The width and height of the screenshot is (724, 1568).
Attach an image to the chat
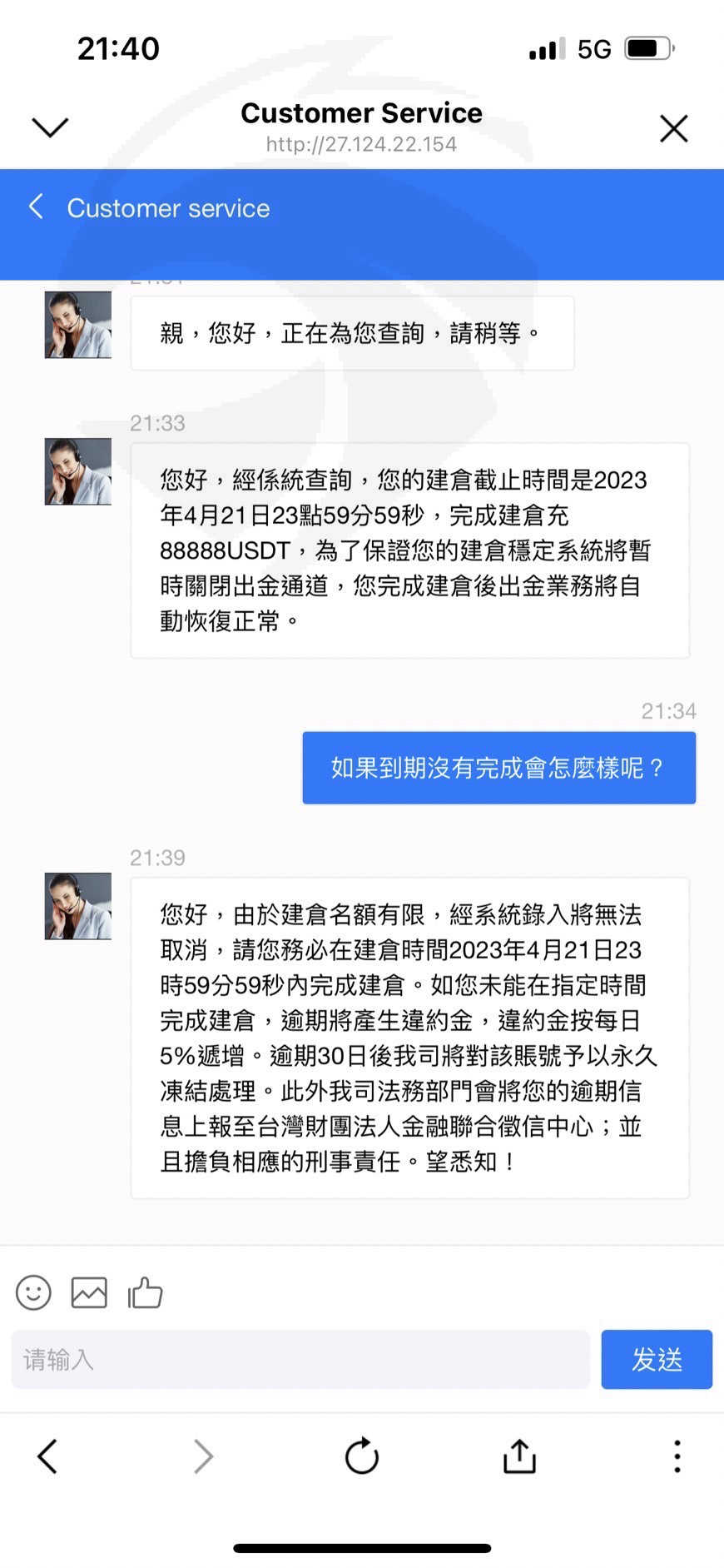coord(89,1292)
